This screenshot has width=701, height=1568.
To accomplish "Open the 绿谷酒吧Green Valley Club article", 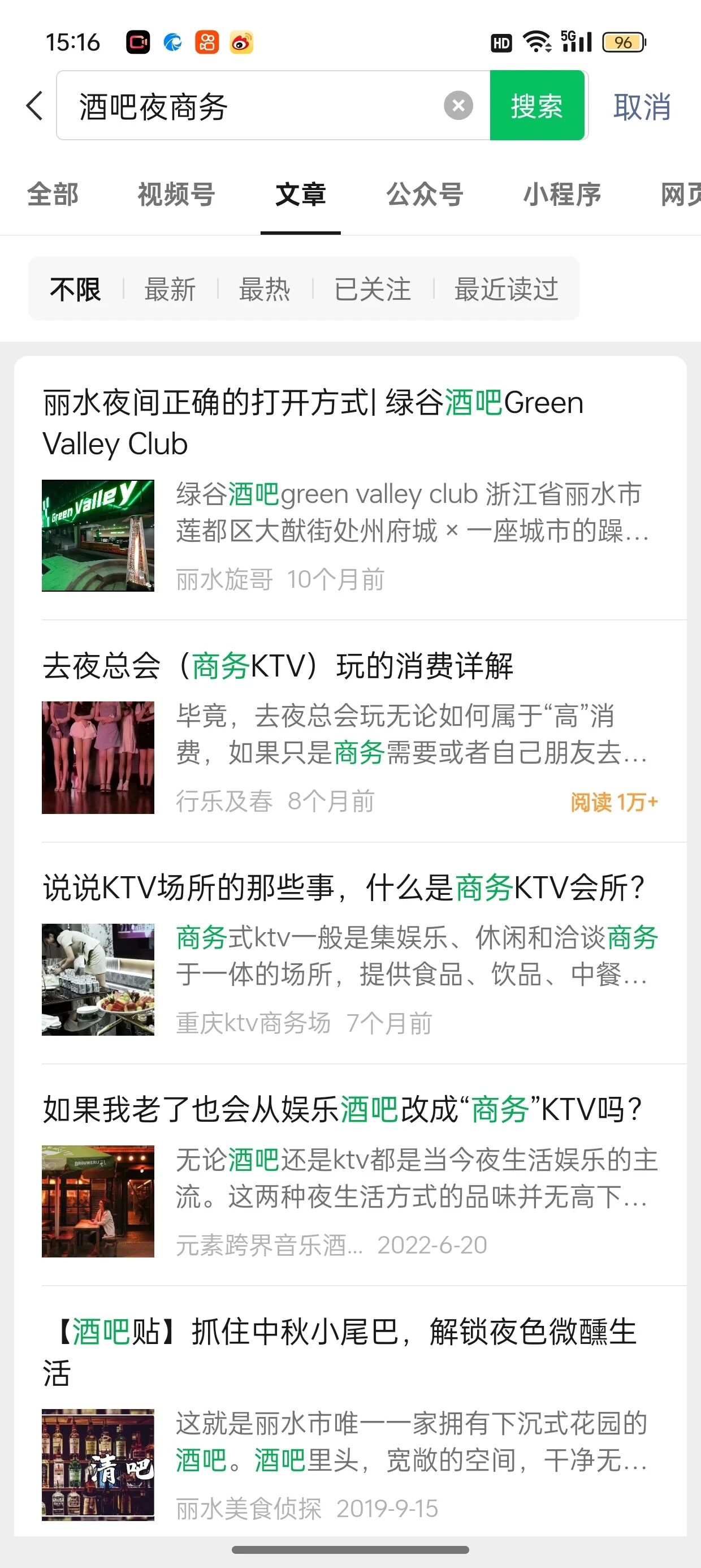I will point(313,423).
